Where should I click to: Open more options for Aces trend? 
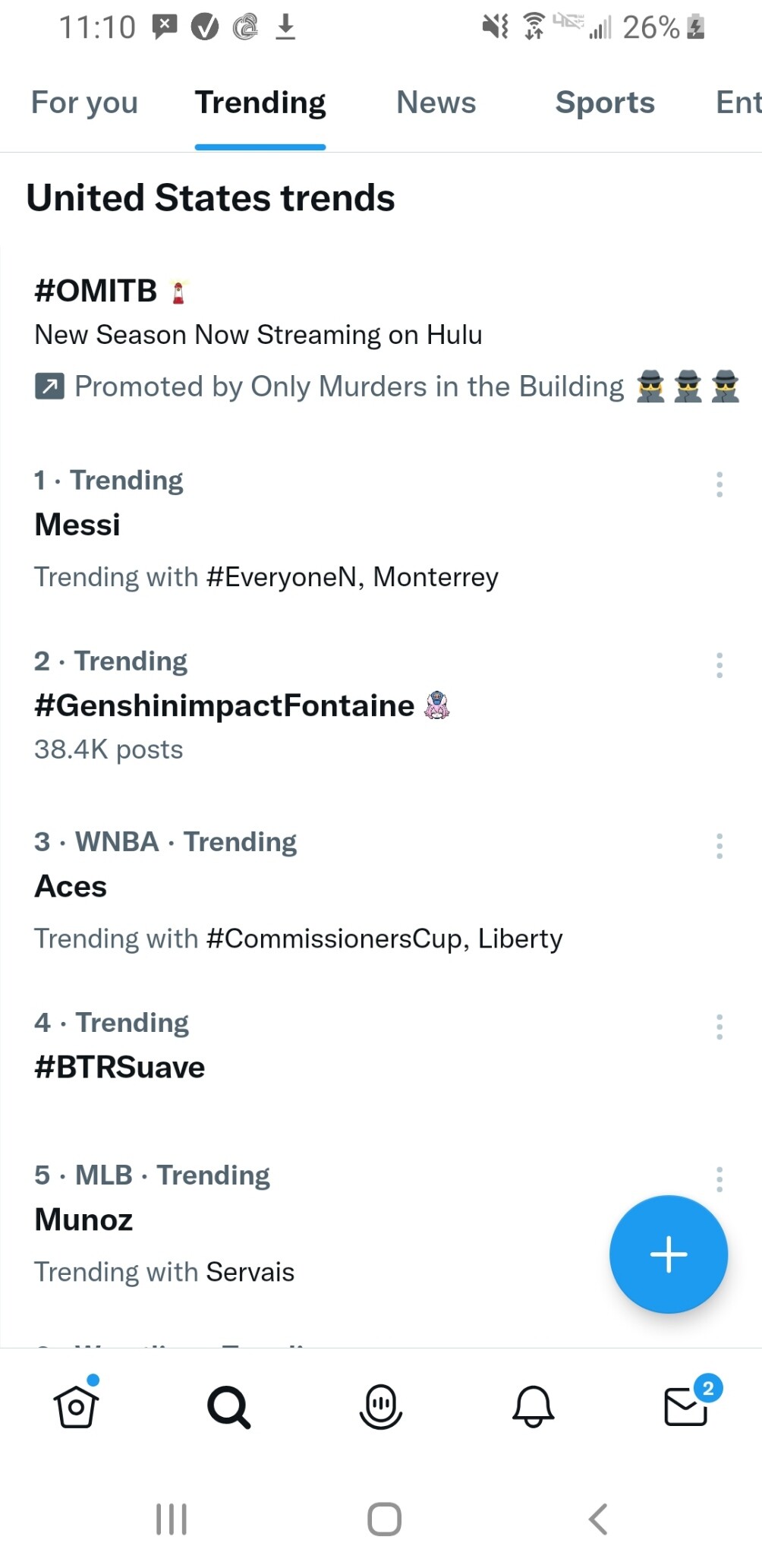coord(719,845)
